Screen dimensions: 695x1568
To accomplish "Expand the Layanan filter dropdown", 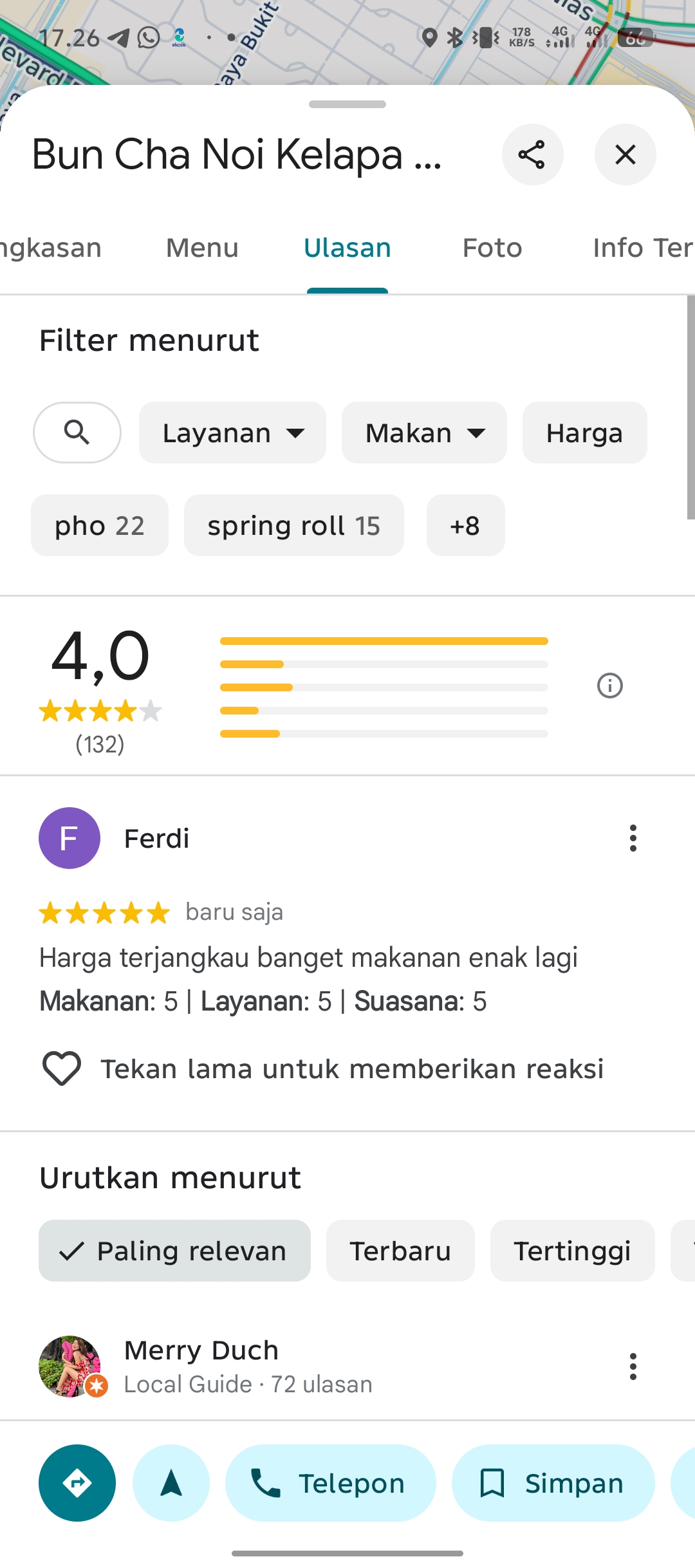I will tap(232, 433).
